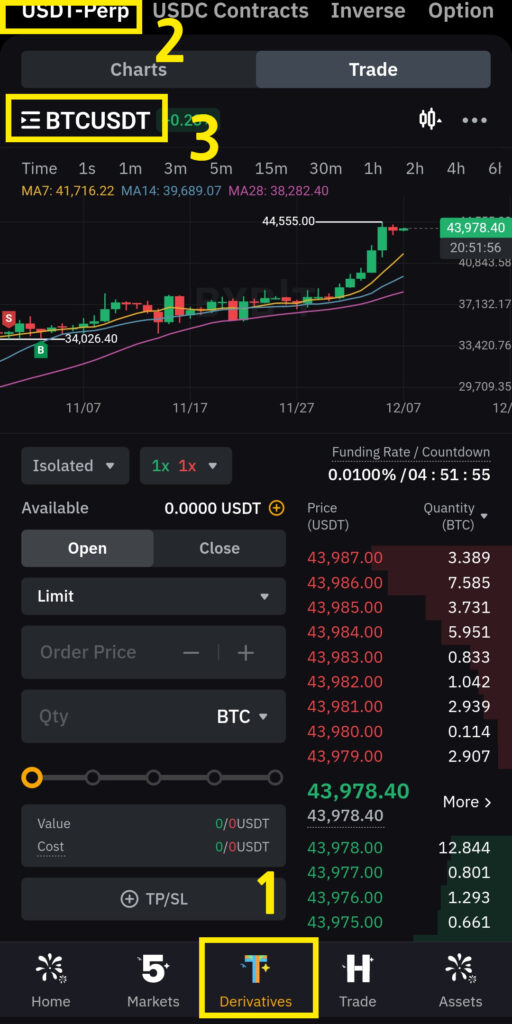Add TP/SL to the order

[x=153, y=899]
